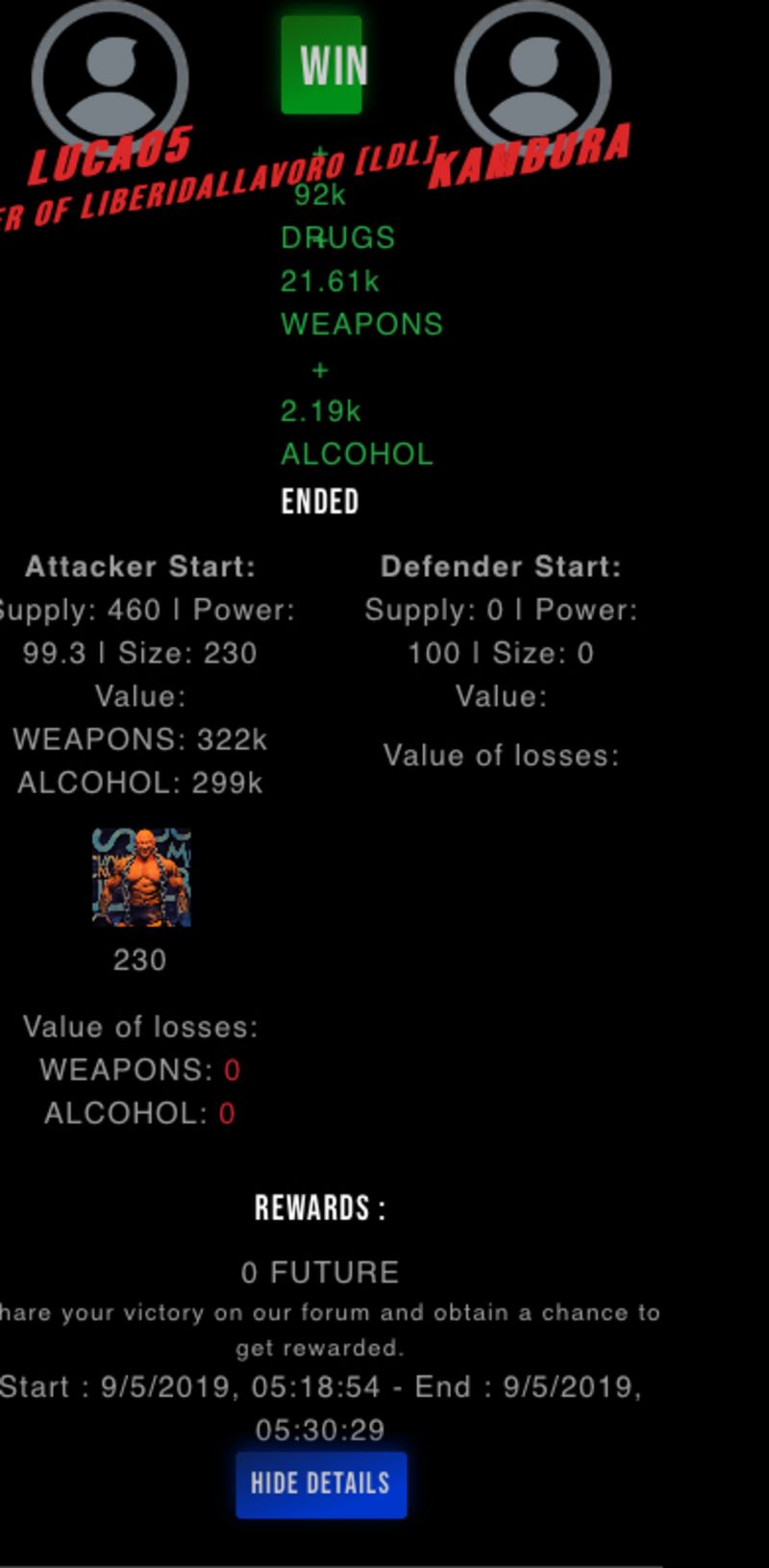
Task: Open LUCA05's profile avatar
Action: [110, 75]
